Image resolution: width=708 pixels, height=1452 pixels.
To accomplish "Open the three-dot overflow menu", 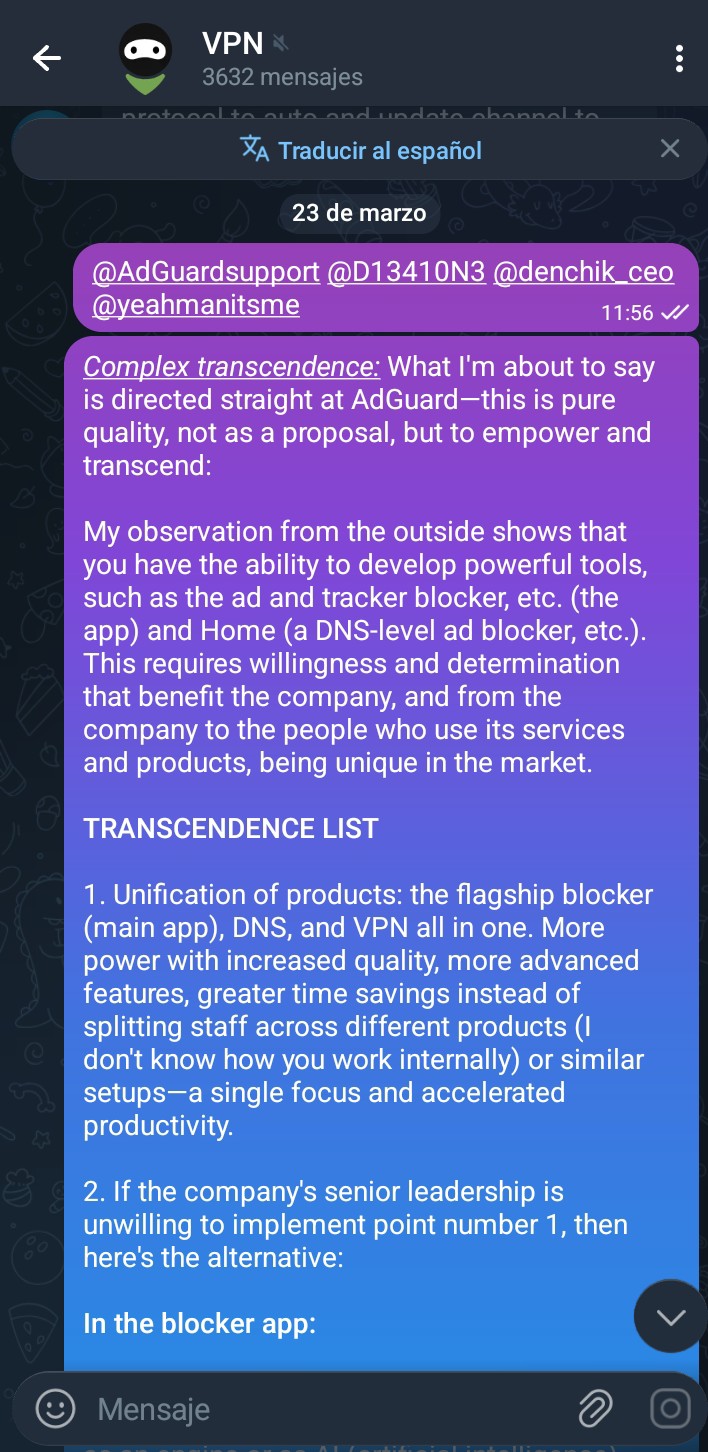I will point(679,58).
